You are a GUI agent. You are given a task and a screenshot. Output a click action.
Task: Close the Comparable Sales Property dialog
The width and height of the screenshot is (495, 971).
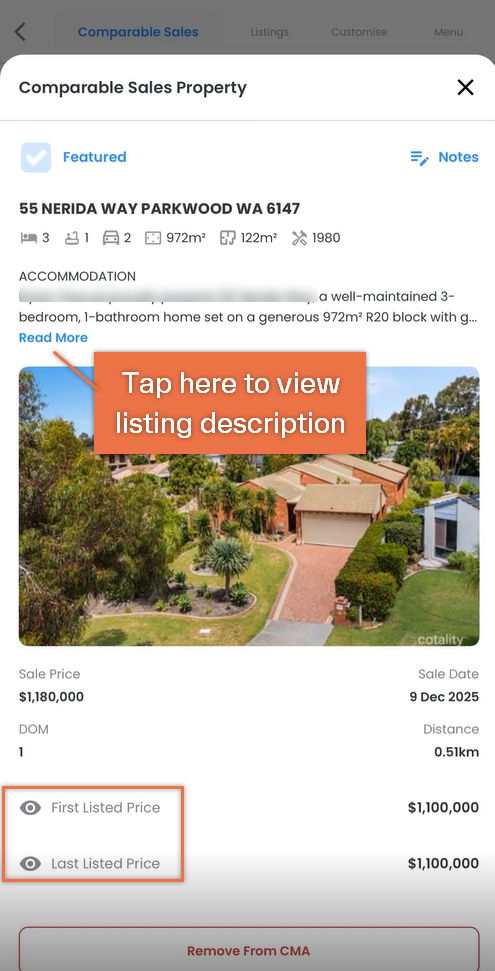tap(465, 87)
